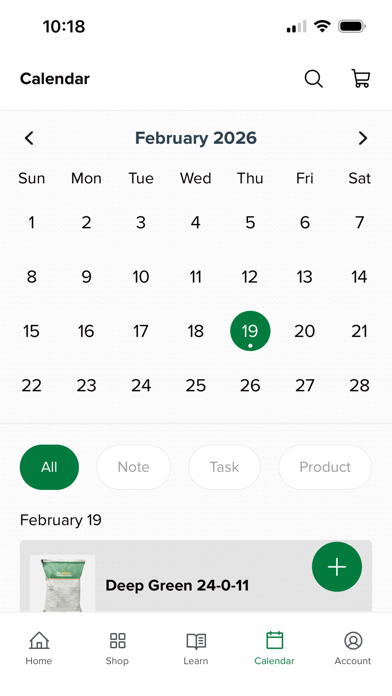Open the Account tab
392x696 pixels.
353,648
